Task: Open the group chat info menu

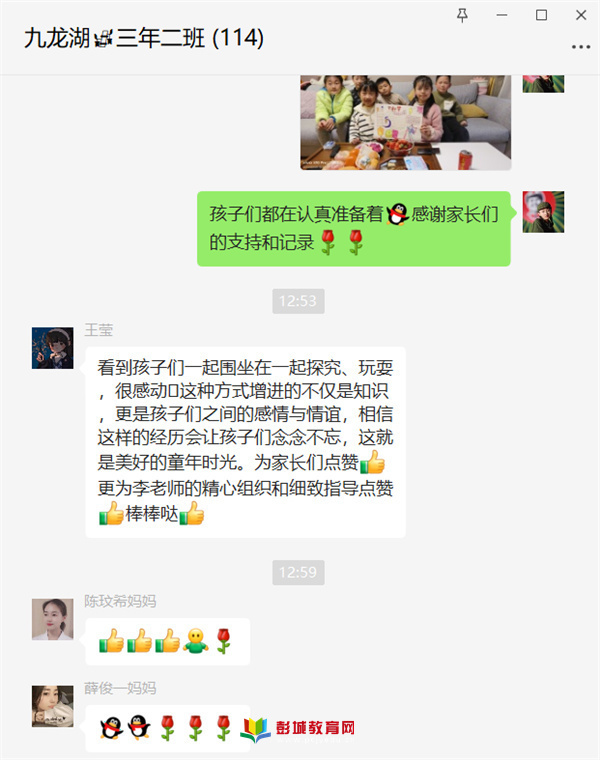Action: 580,47
